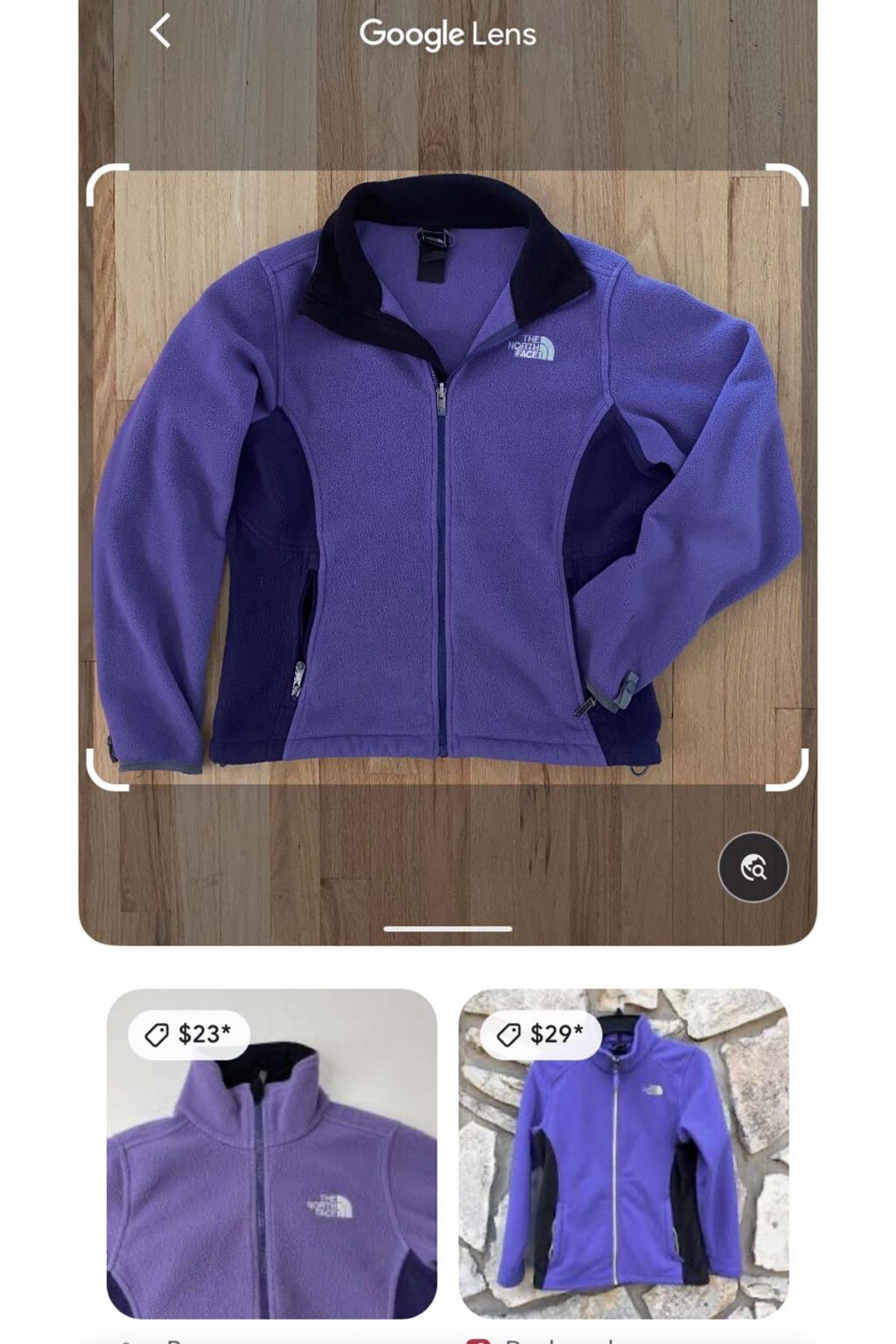Tap the results sheet drag handle
This screenshot has width=896, height=1344.
click(447, 928)
